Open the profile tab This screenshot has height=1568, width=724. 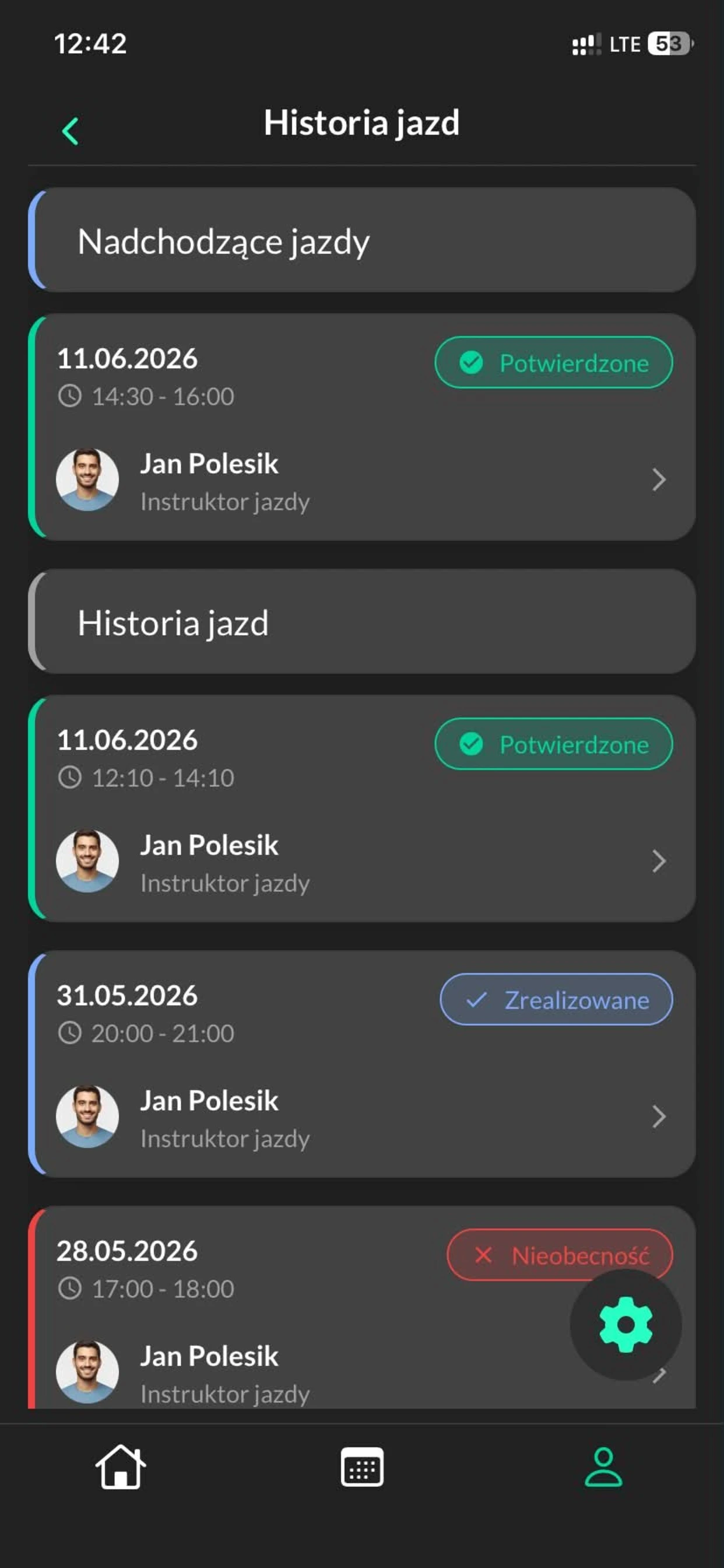[603, 1467]
